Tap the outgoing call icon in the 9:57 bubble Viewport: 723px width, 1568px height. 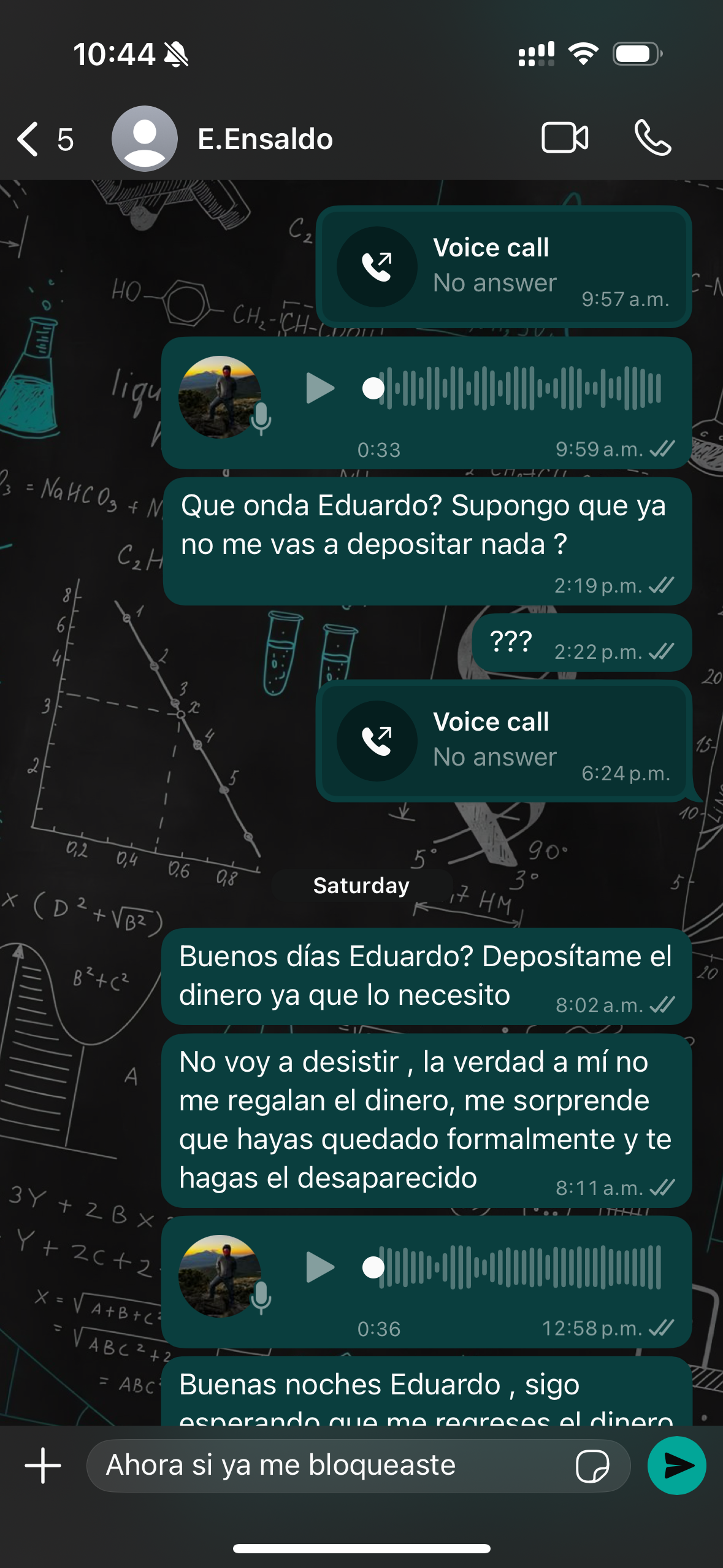pos(378,265)
